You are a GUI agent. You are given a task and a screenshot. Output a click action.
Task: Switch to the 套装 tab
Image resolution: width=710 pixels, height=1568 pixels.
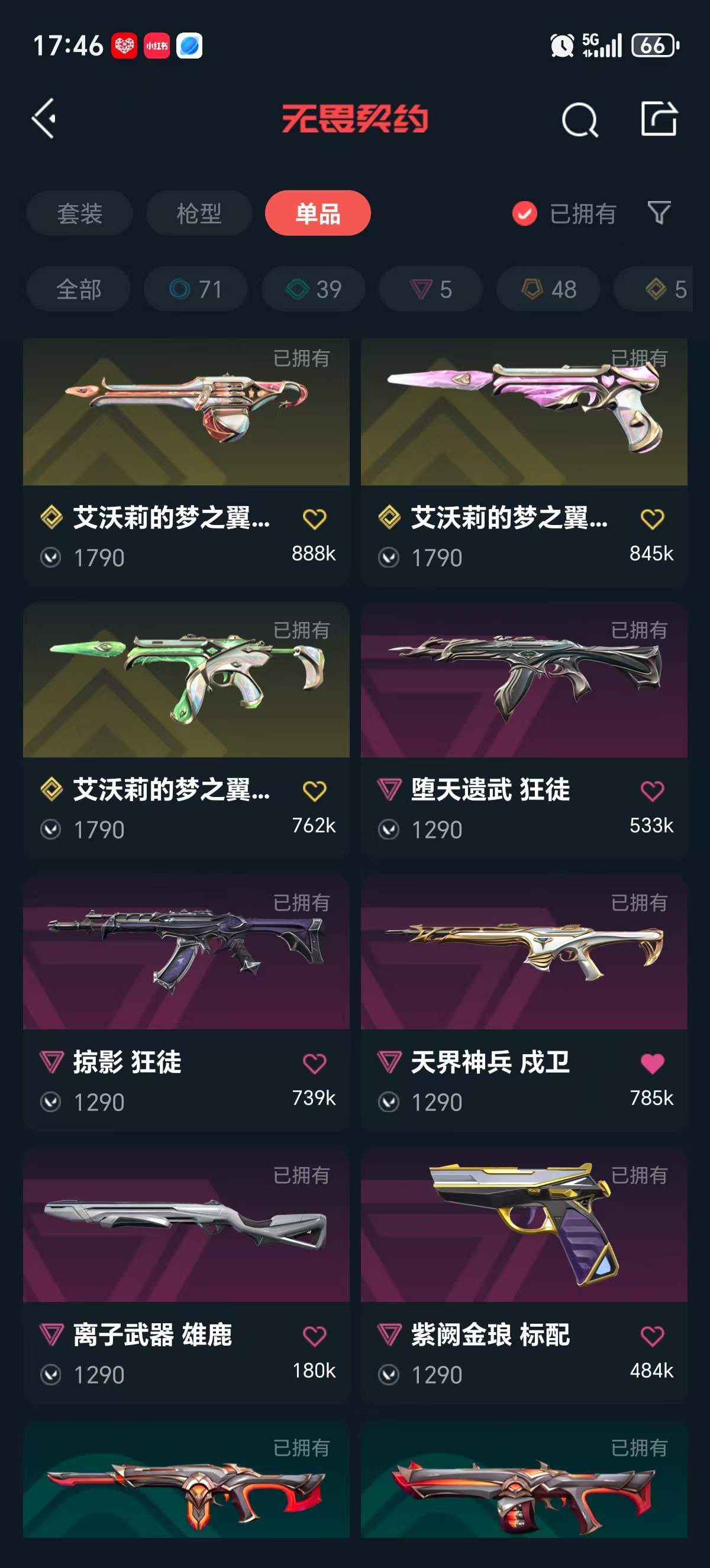pos(79,213)
